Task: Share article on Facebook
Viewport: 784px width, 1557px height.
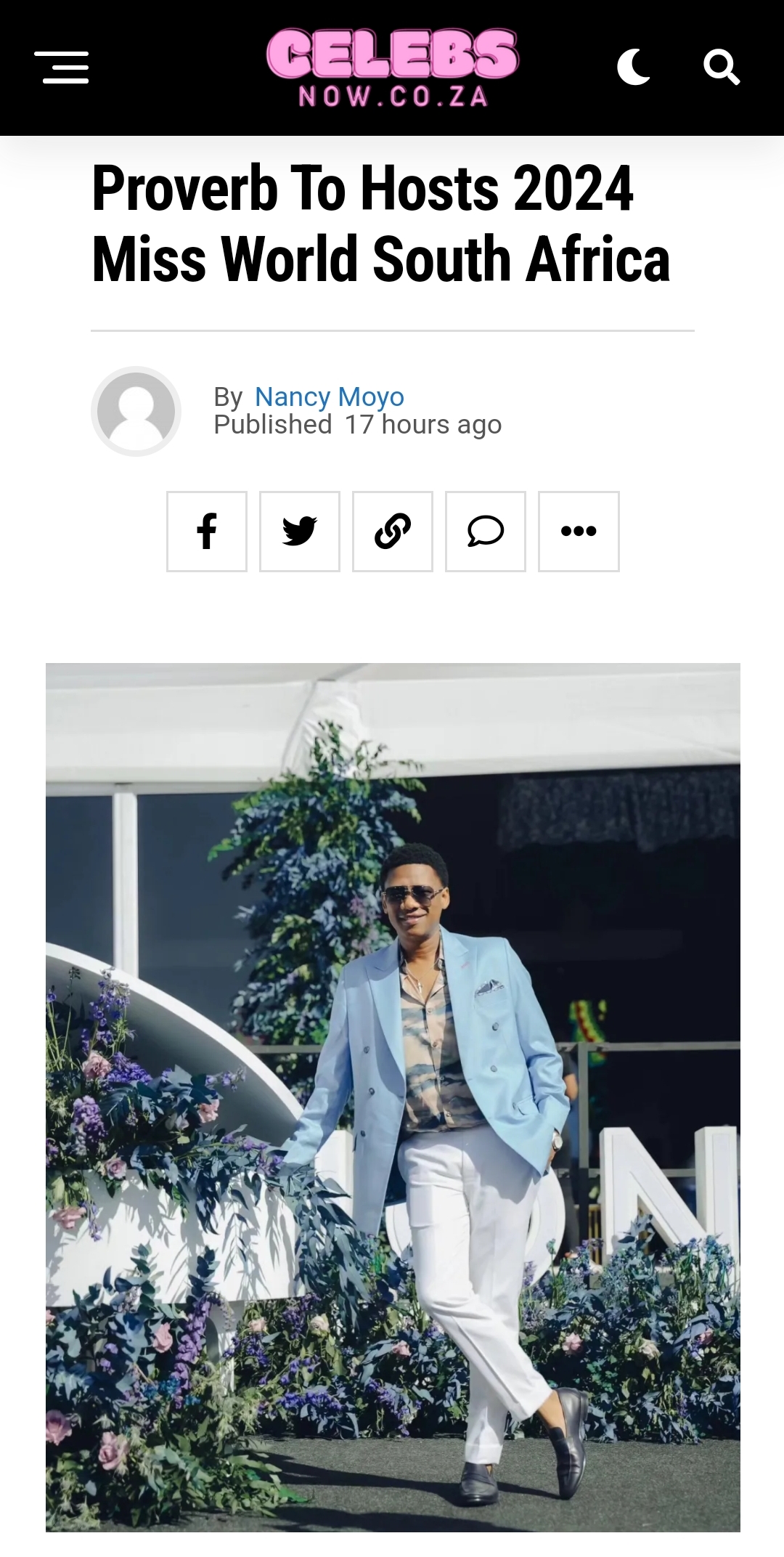Action: pyautogui.click(x=207, y=532)
